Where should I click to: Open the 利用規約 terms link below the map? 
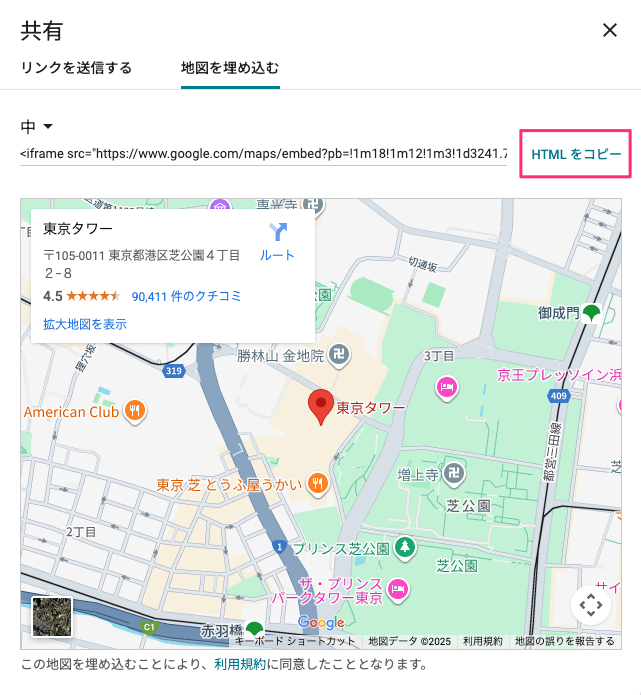(x=241, y=663)
